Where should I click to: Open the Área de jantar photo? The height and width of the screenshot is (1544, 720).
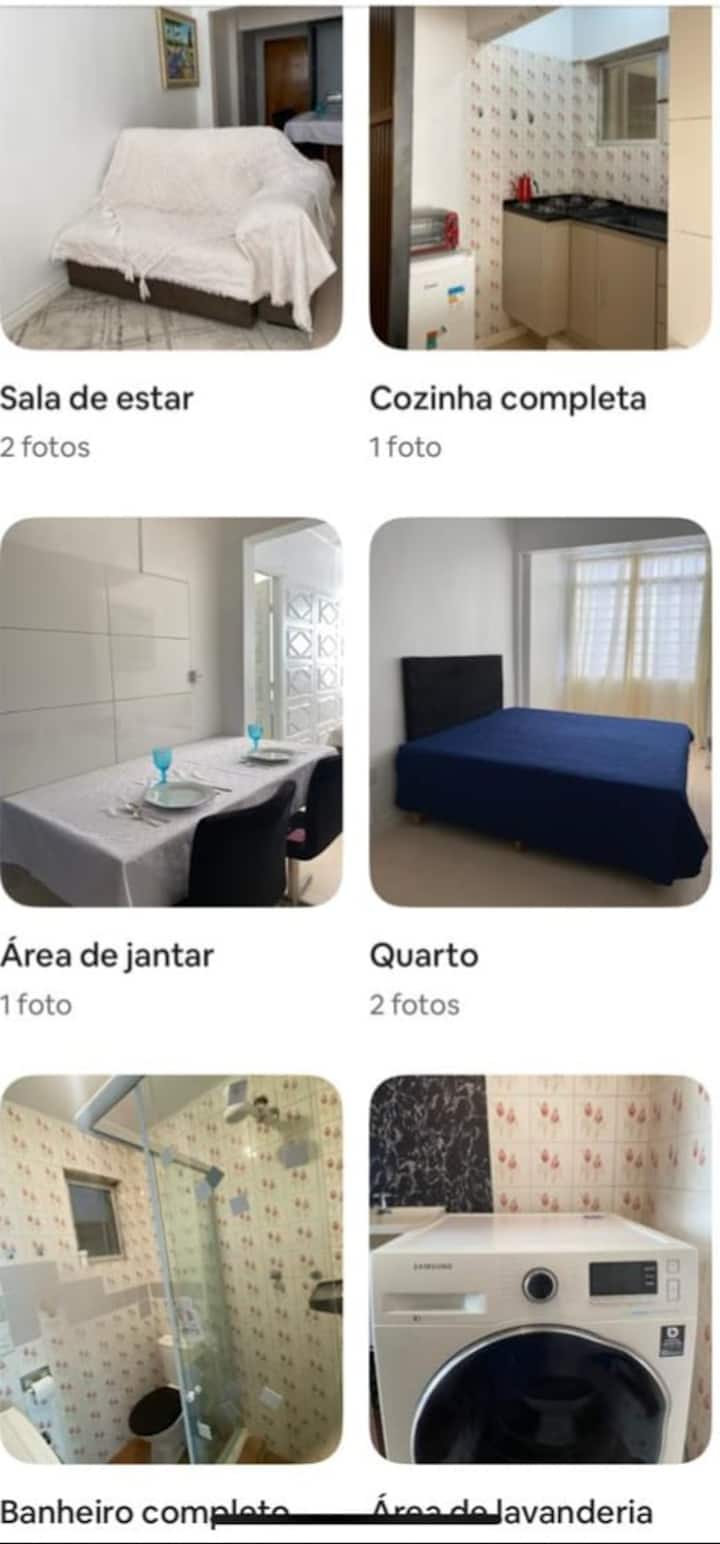(171, 712)
